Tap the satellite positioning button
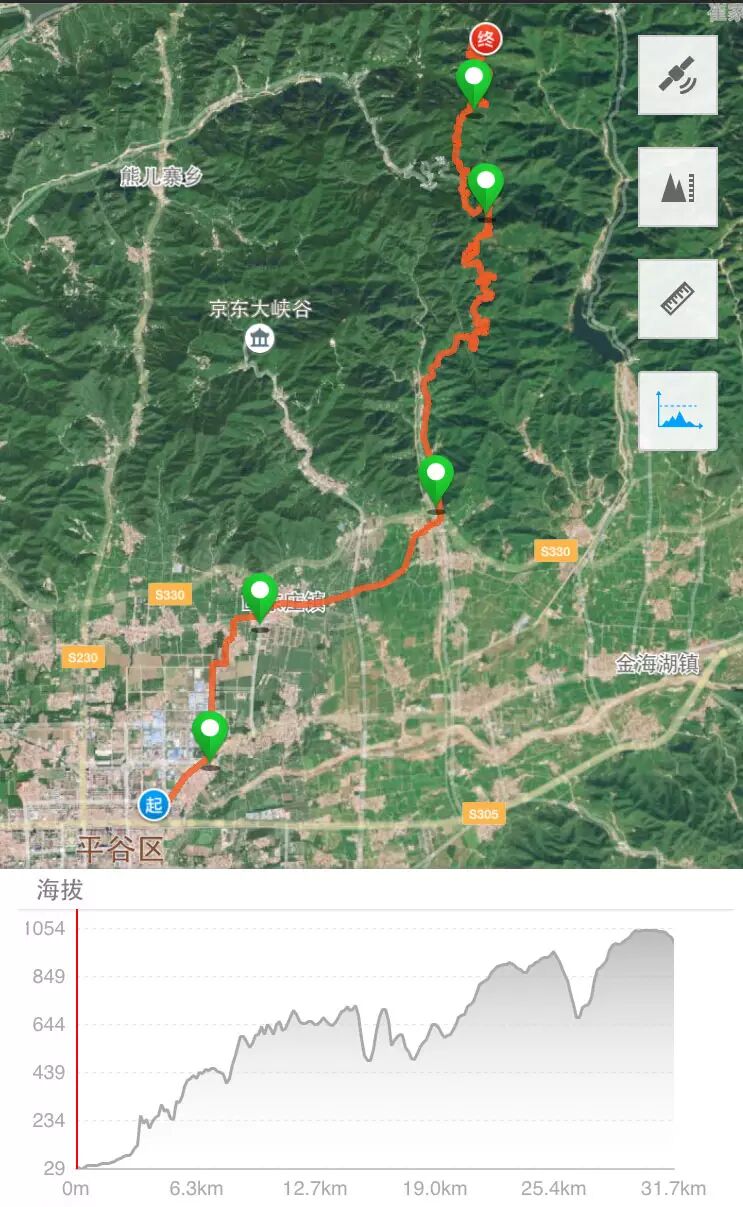This screenshot has height=1207, width=743. coord(677,76)
